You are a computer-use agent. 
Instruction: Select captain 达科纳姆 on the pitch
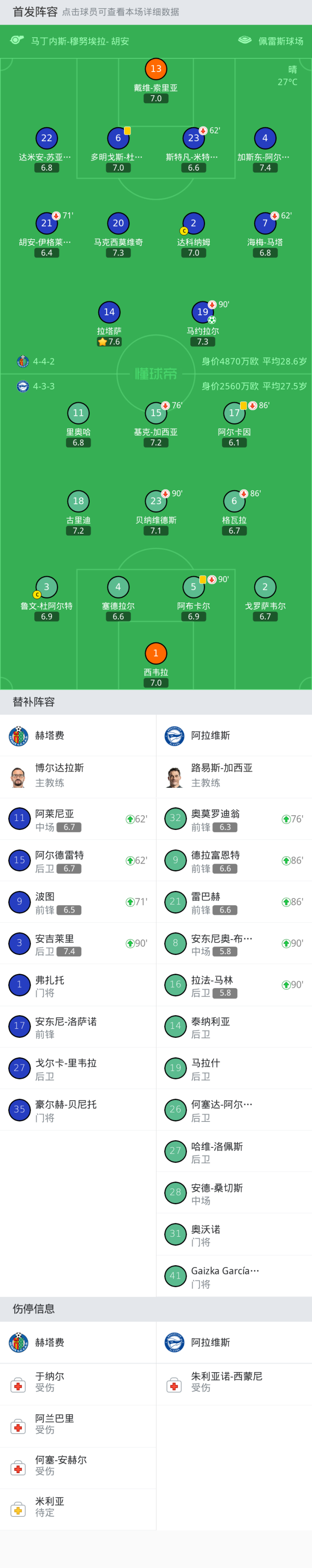coord(193,224)
